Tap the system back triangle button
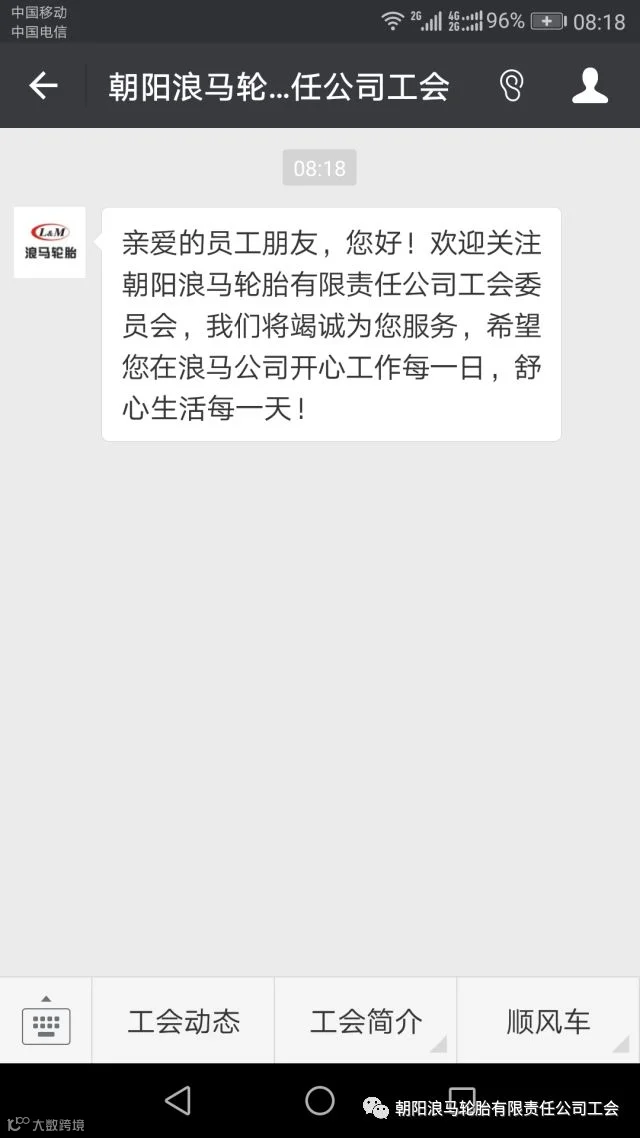This screenshot has height=1138, width=640. coord(178,1100)
